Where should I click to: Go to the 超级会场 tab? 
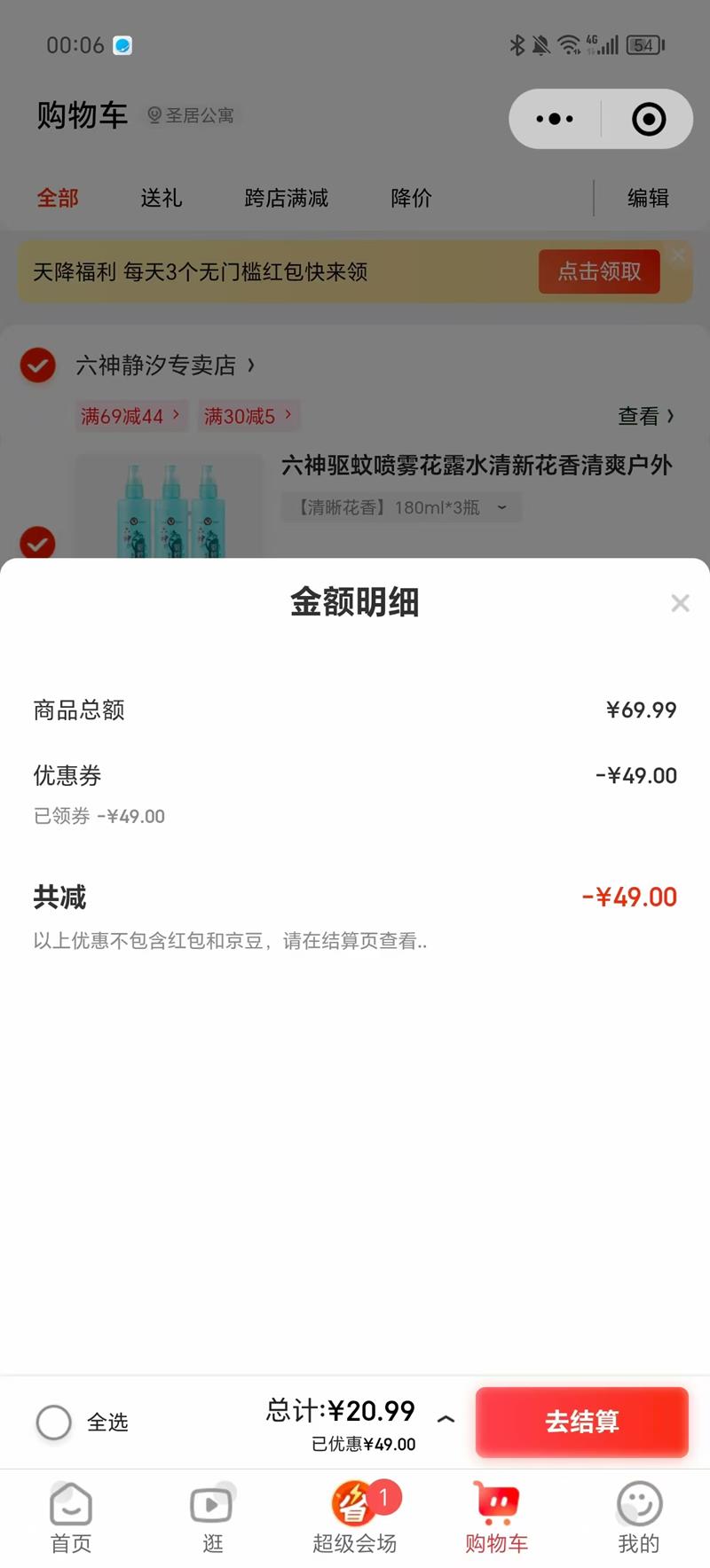point(355,1518)
